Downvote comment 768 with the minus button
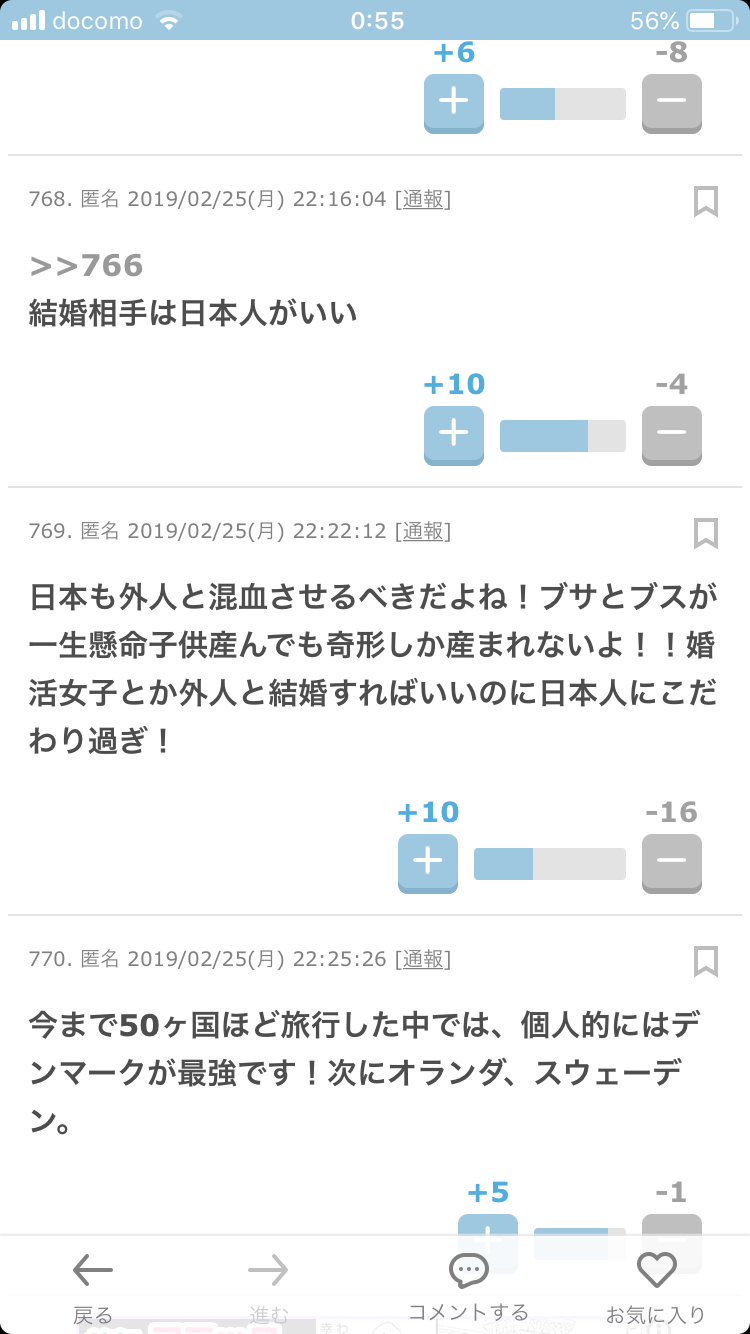 pos(672,435)
